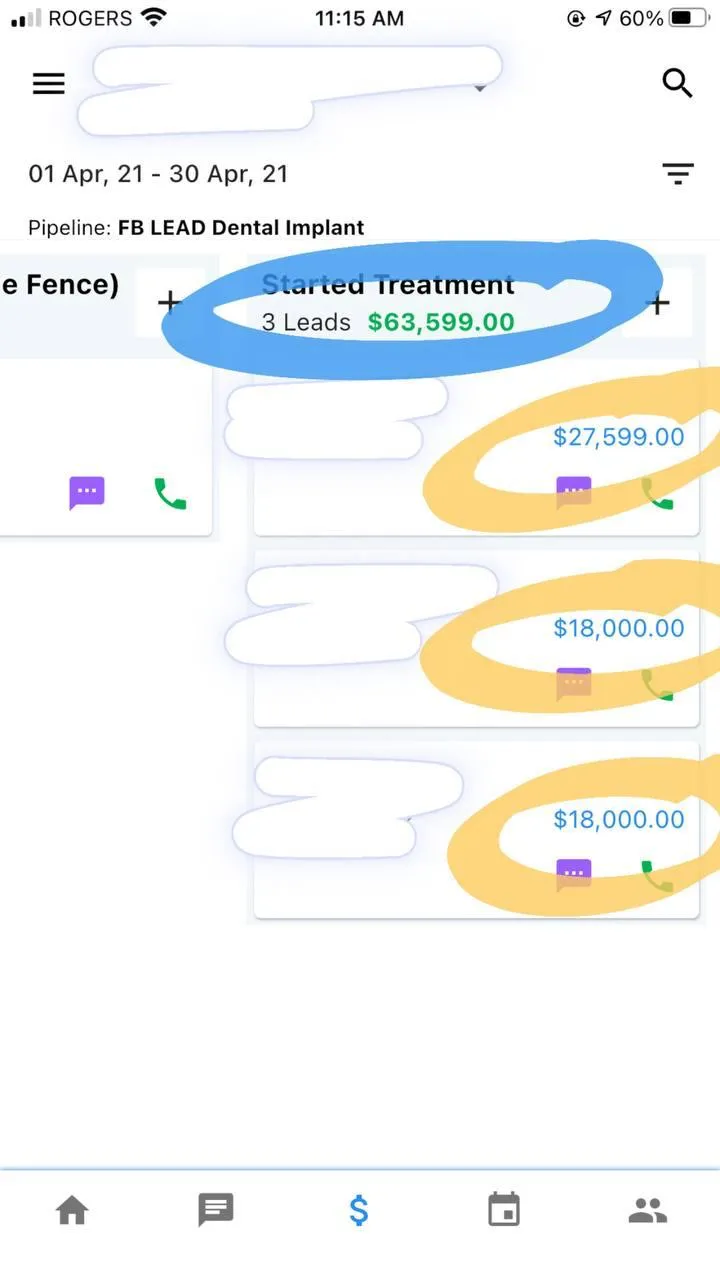Open the Calendar tab
Viewport: 720px width, 1280px height.
(504, 1210)
